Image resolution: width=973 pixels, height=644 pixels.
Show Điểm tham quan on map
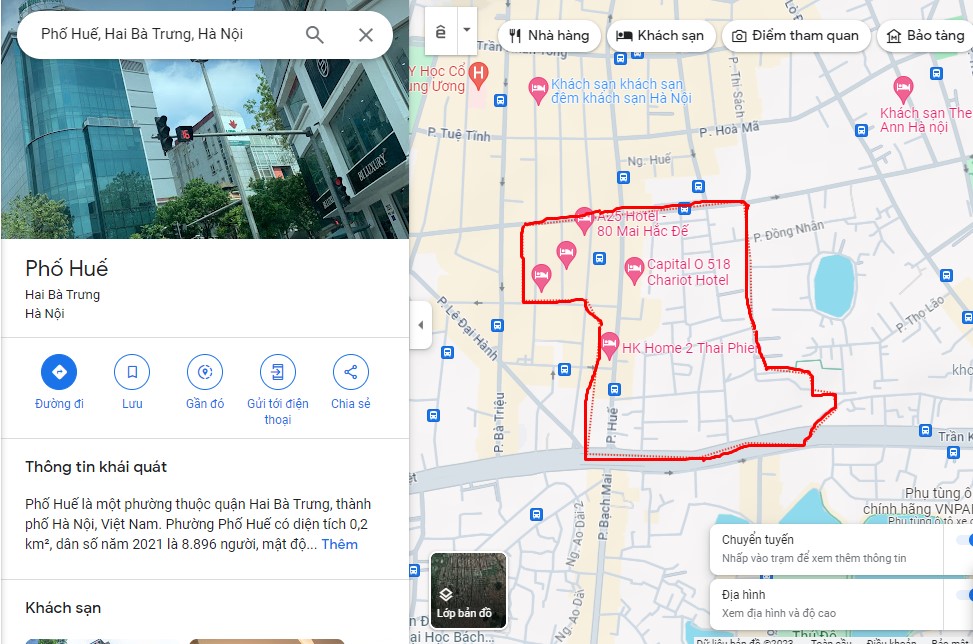pyautogui.click(x=795, y=35)
